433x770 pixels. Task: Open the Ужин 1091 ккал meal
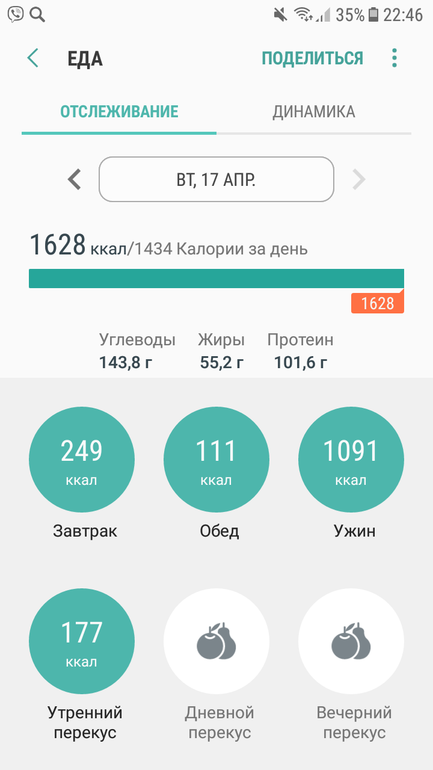point(351,460)
